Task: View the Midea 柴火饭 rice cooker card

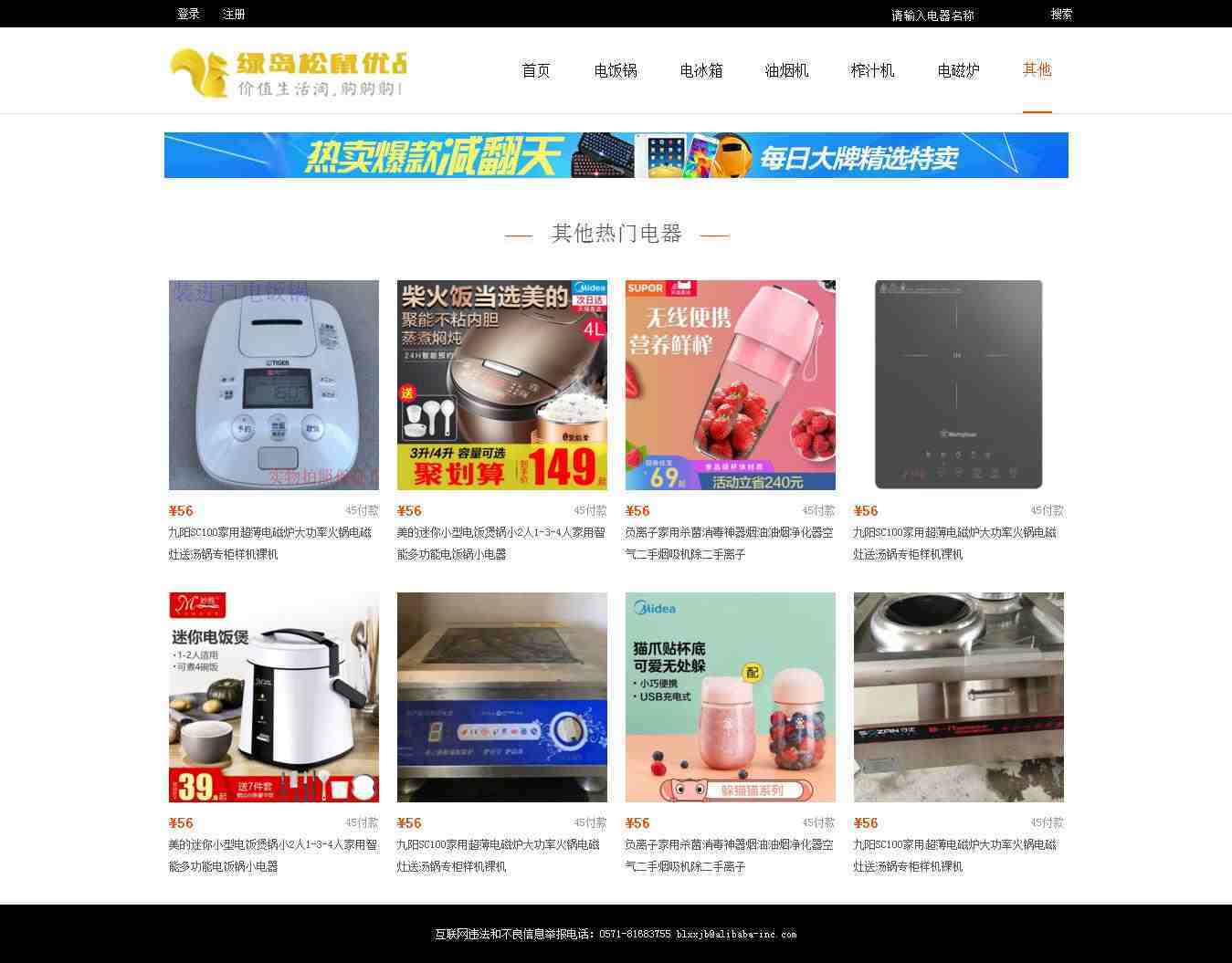Action: 502,384
